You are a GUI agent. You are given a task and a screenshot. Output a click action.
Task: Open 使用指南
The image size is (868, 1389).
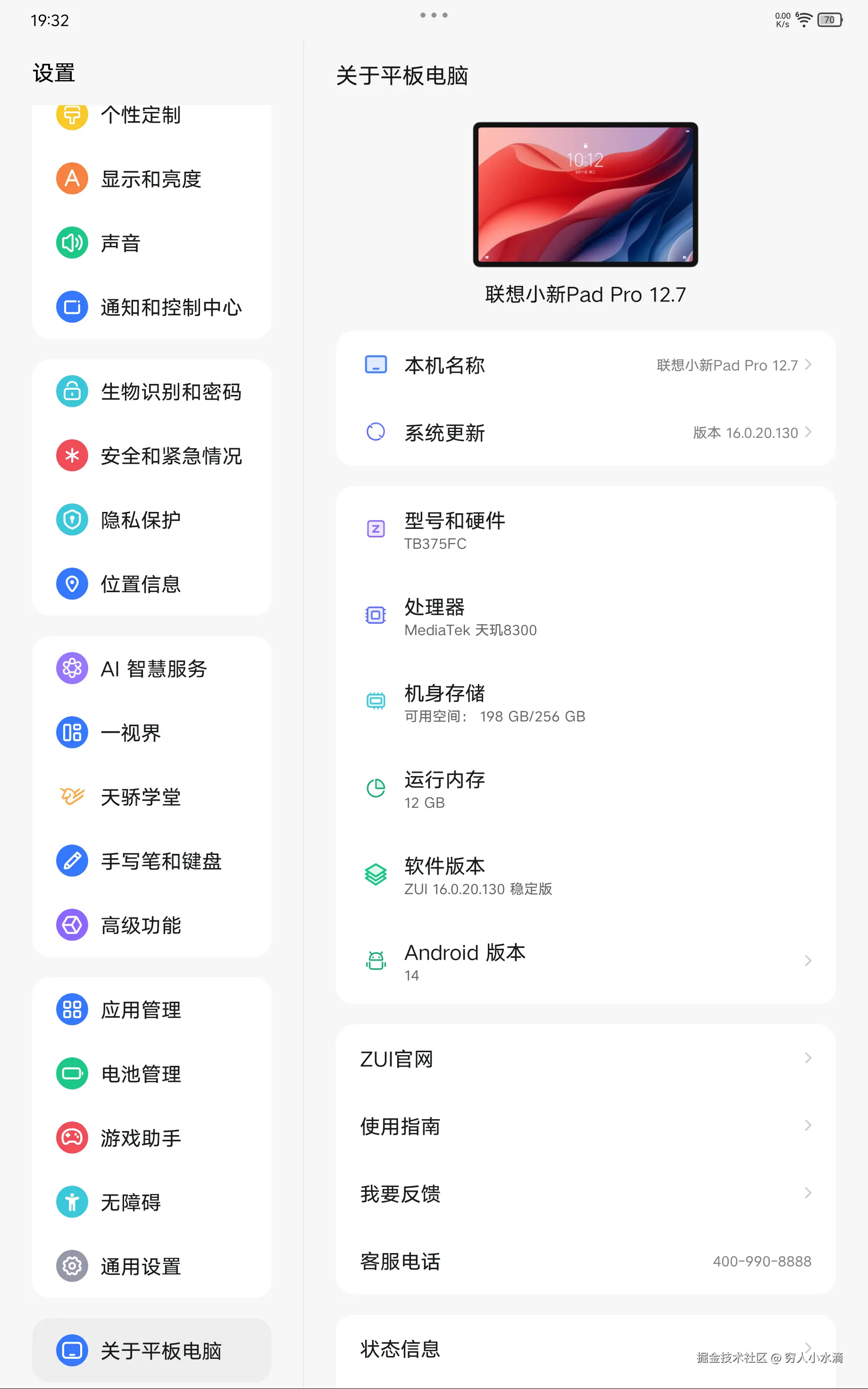[585, 1126]
